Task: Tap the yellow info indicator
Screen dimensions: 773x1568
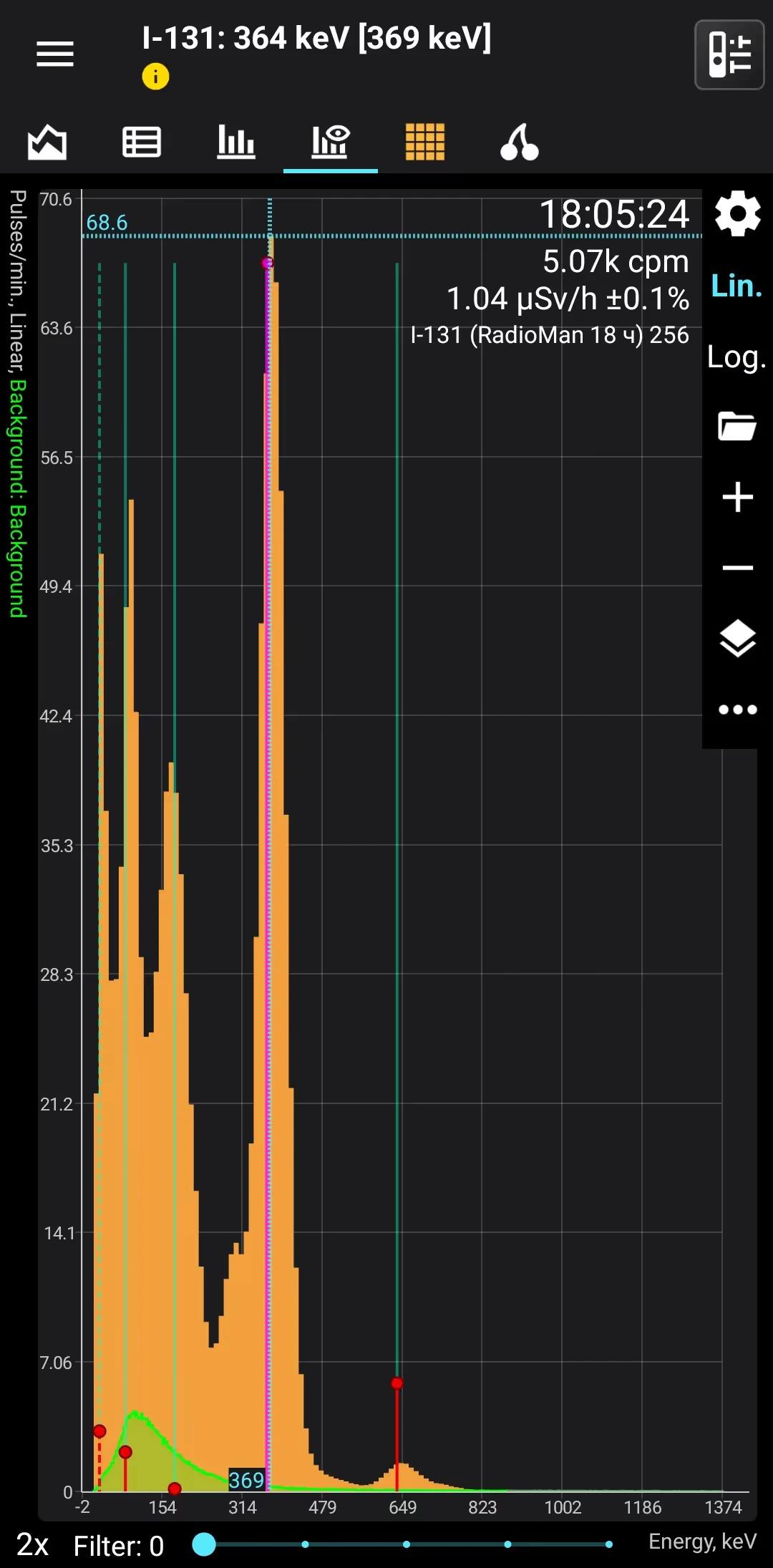Action: click(155, 76)
